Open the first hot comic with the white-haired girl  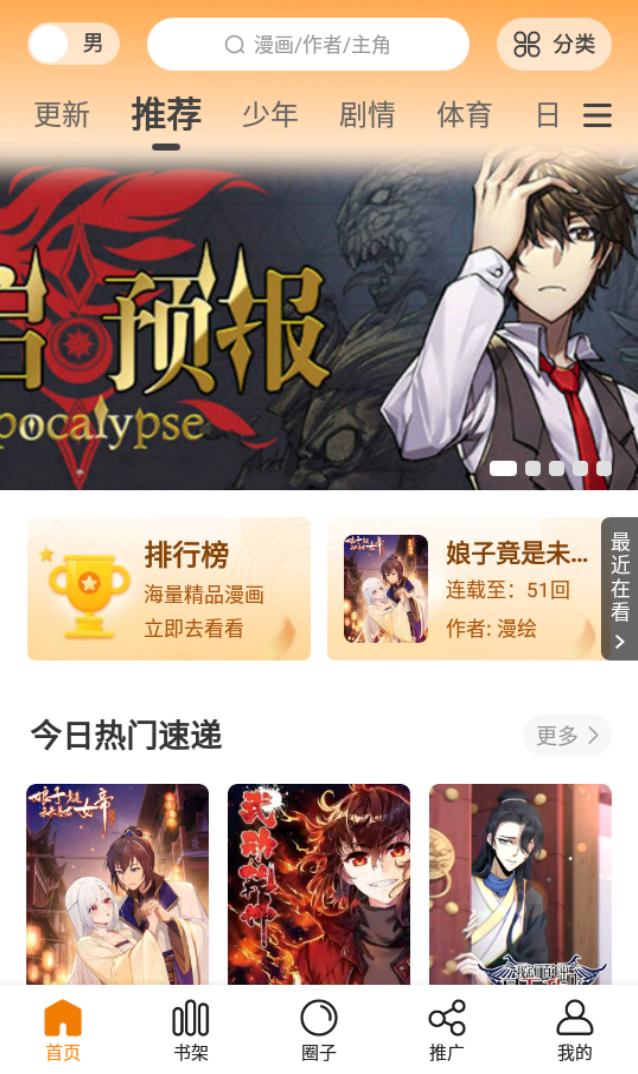[x=117, y=885]
